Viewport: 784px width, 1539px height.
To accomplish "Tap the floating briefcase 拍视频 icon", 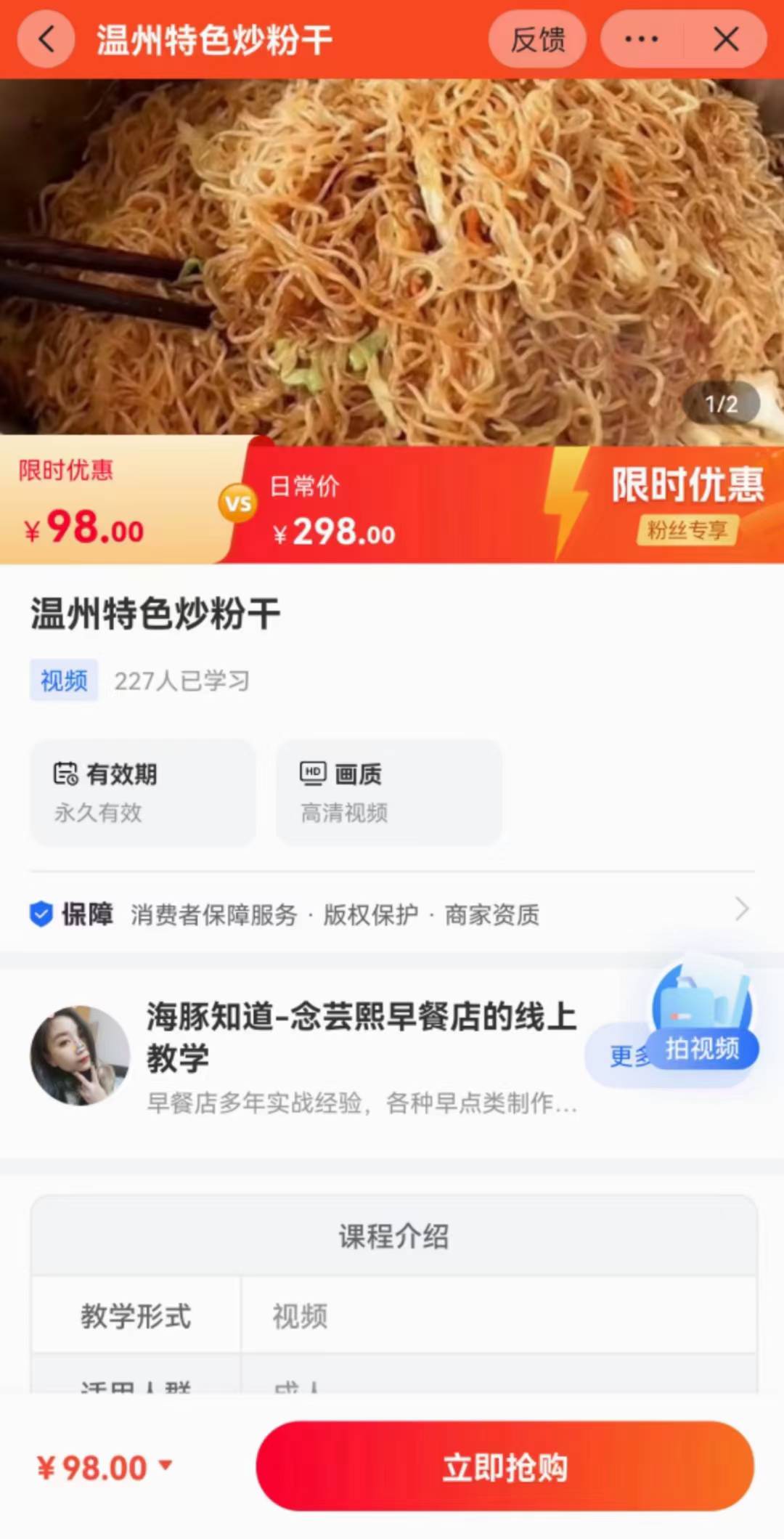I will (701, 1017).
